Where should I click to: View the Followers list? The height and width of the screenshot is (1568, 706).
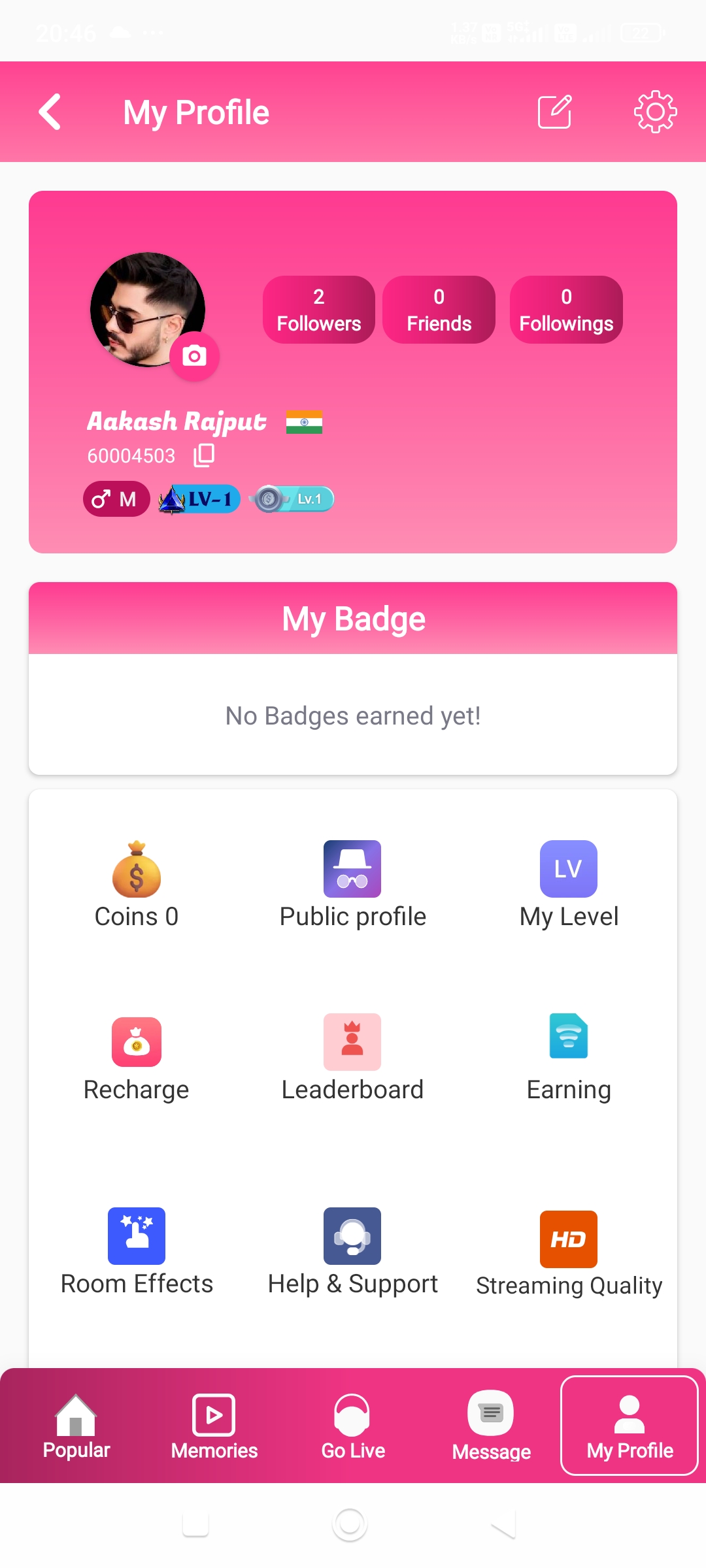point(319,310)
